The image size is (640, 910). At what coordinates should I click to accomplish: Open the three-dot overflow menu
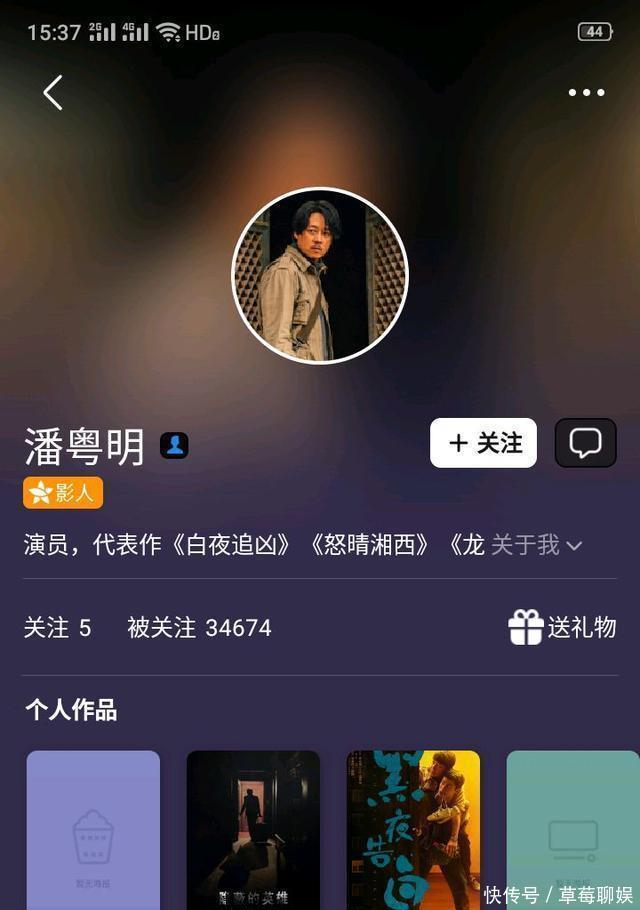pos(586,93)
